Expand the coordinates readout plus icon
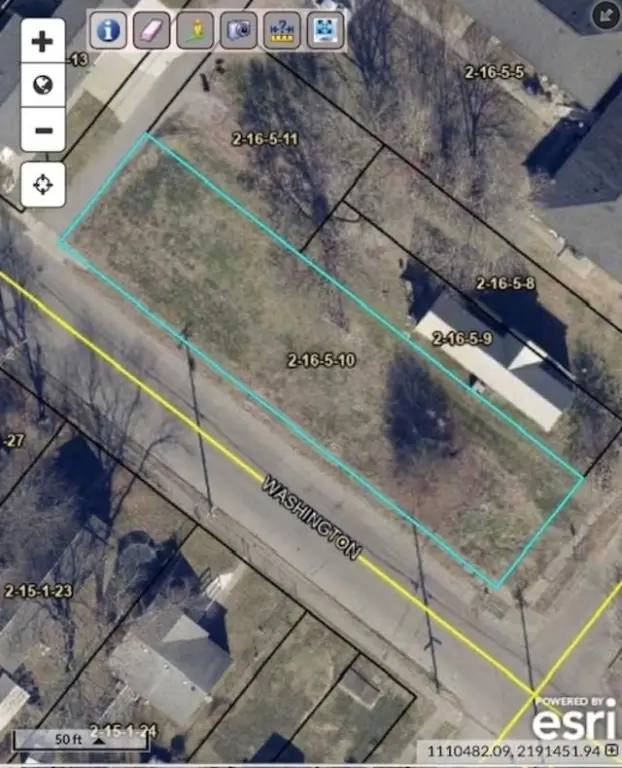This screenshot has height=768, width=622. click(x=612, y=749)
